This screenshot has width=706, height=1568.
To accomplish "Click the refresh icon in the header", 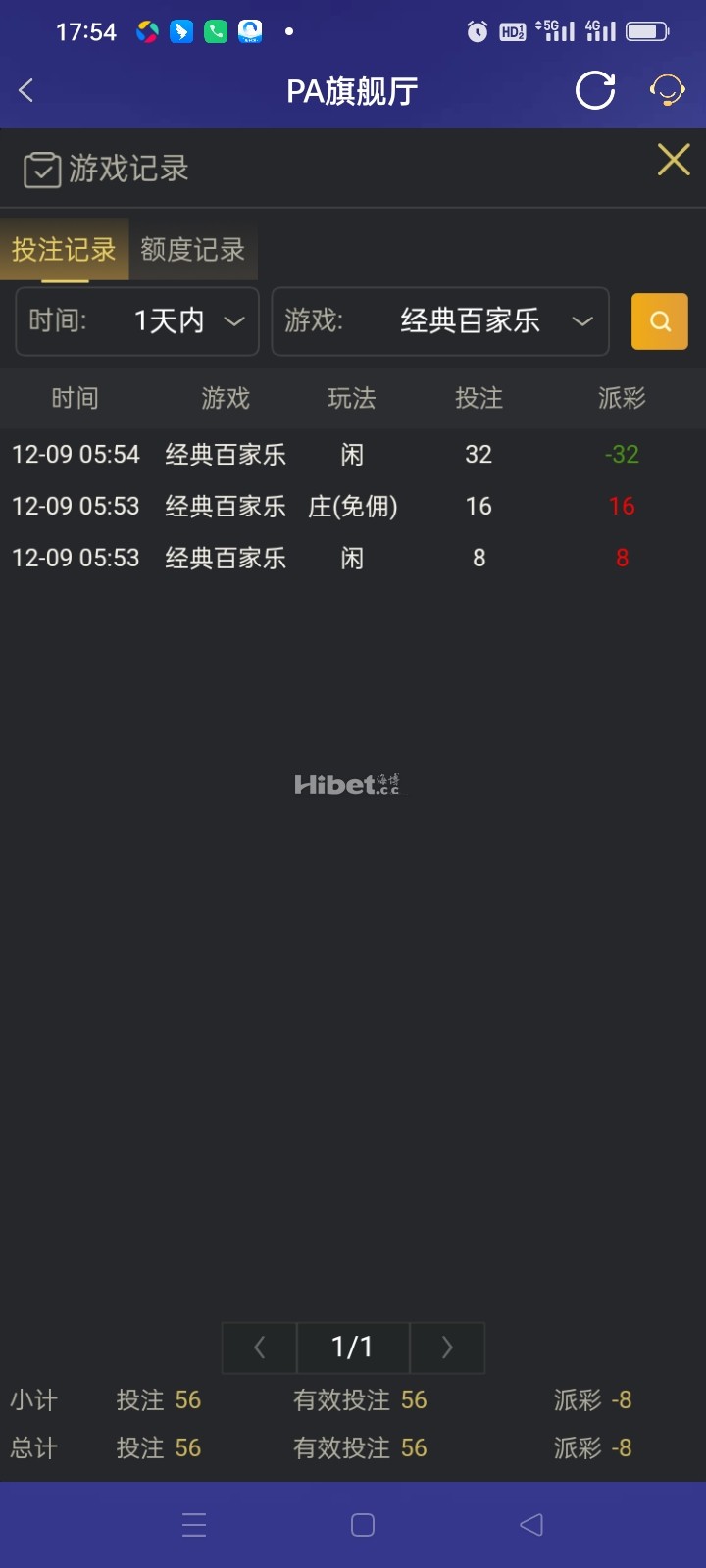I will (594, 90).
